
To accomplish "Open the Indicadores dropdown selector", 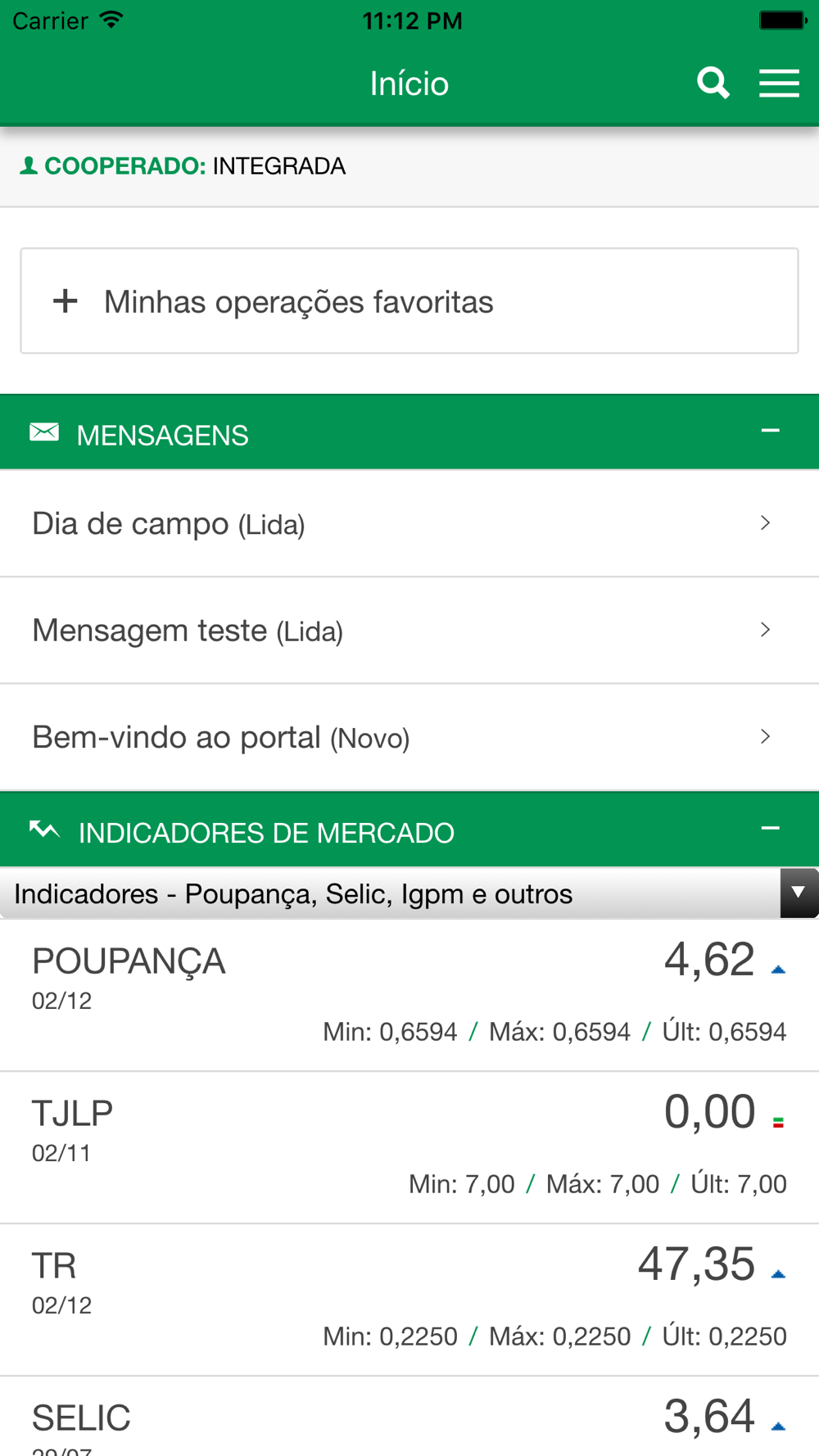I will click(409, 893).
